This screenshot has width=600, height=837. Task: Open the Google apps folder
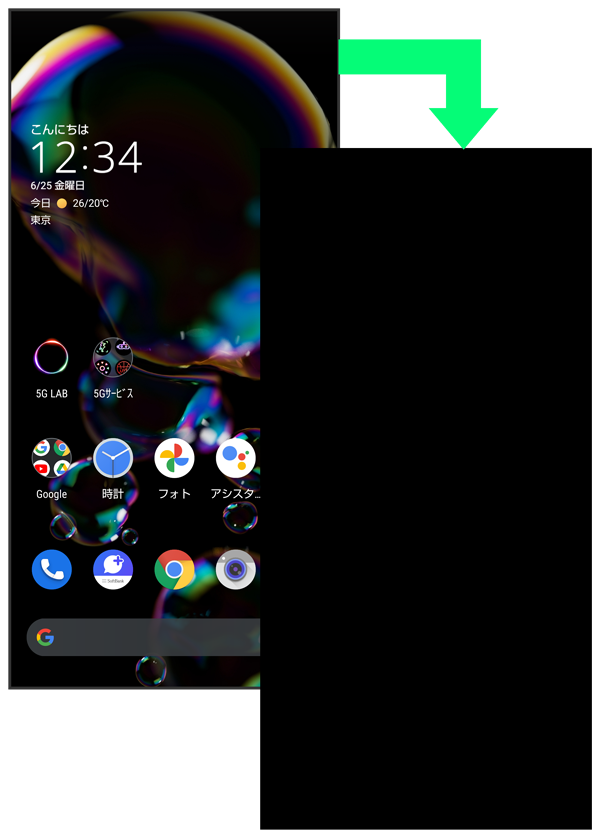(x=52, y=459)
